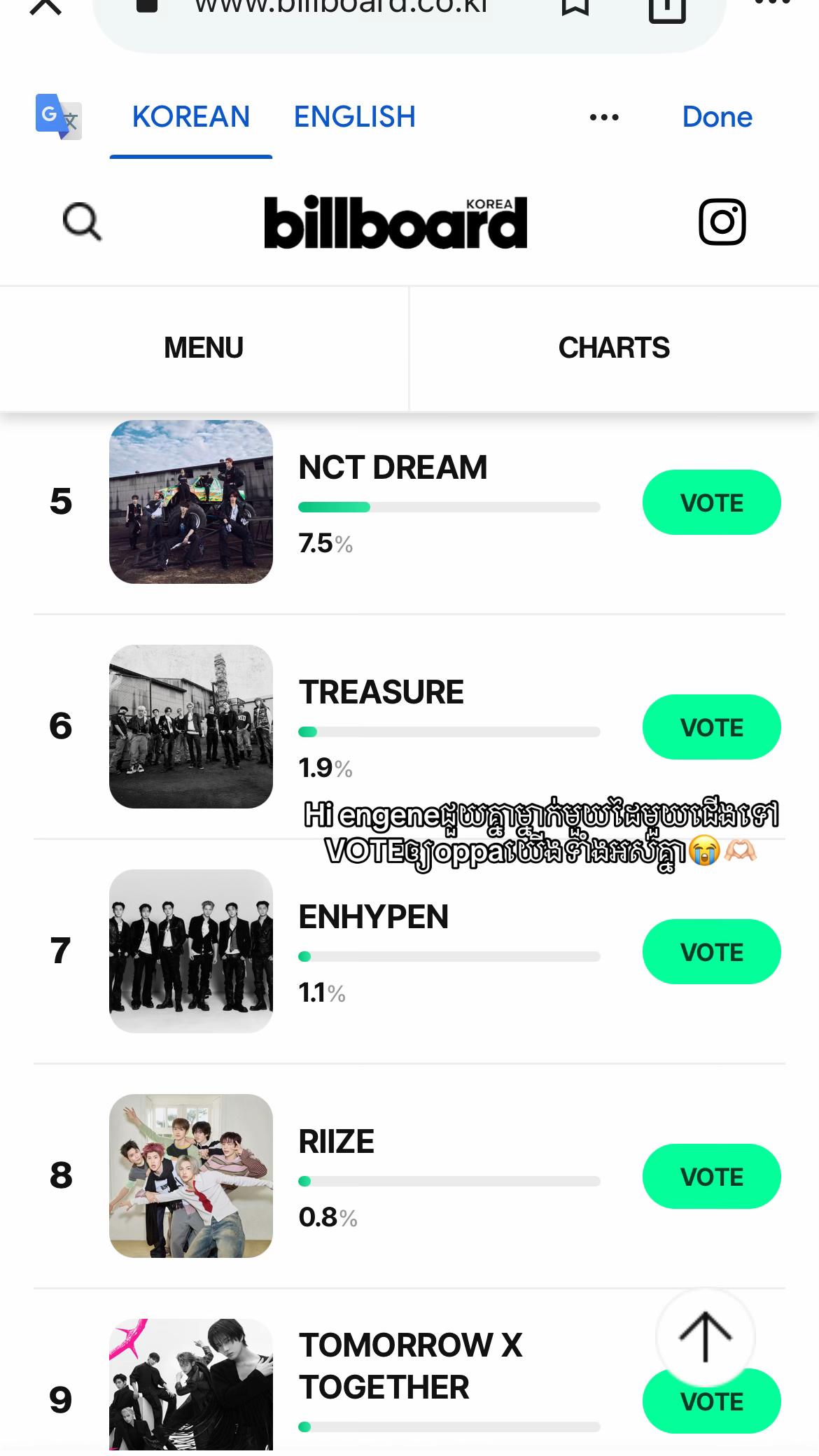
Task: Open the CHARTS section
Action: click(614, 348)
